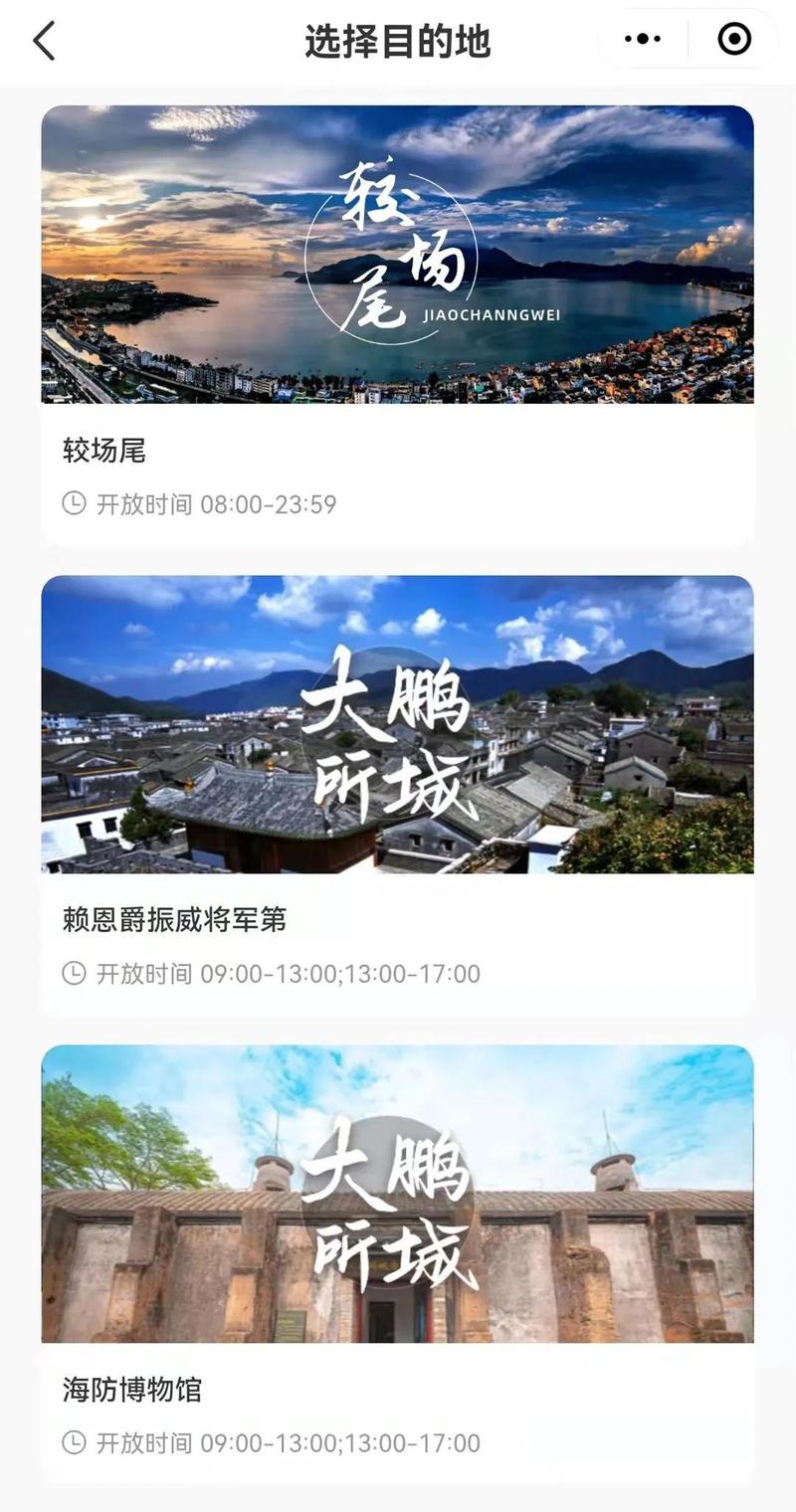Select the 较场尾 destination card
This screenshot has height=1512, width=796.
[x=397, y=324]
